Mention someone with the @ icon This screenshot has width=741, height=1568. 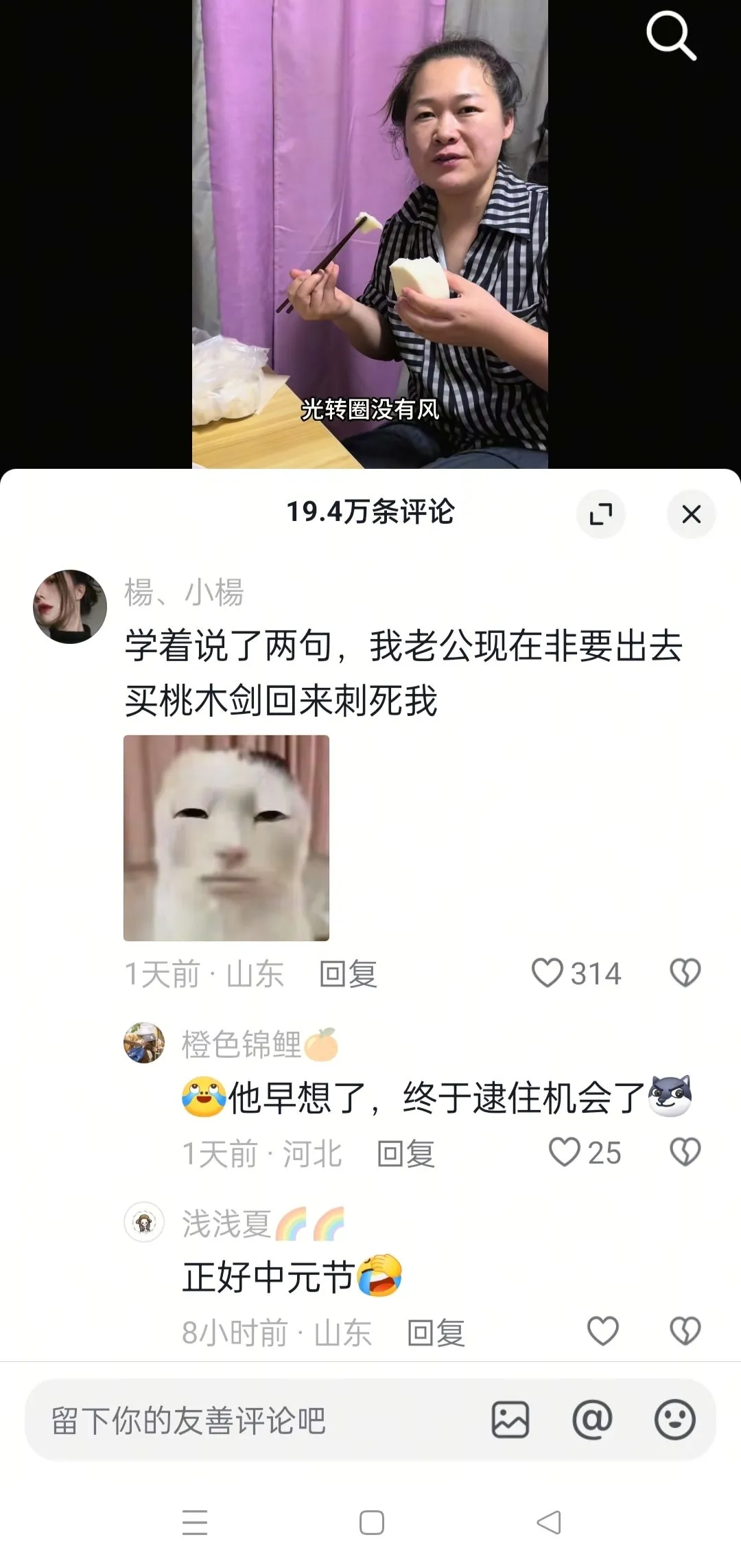pos(592,1420)
